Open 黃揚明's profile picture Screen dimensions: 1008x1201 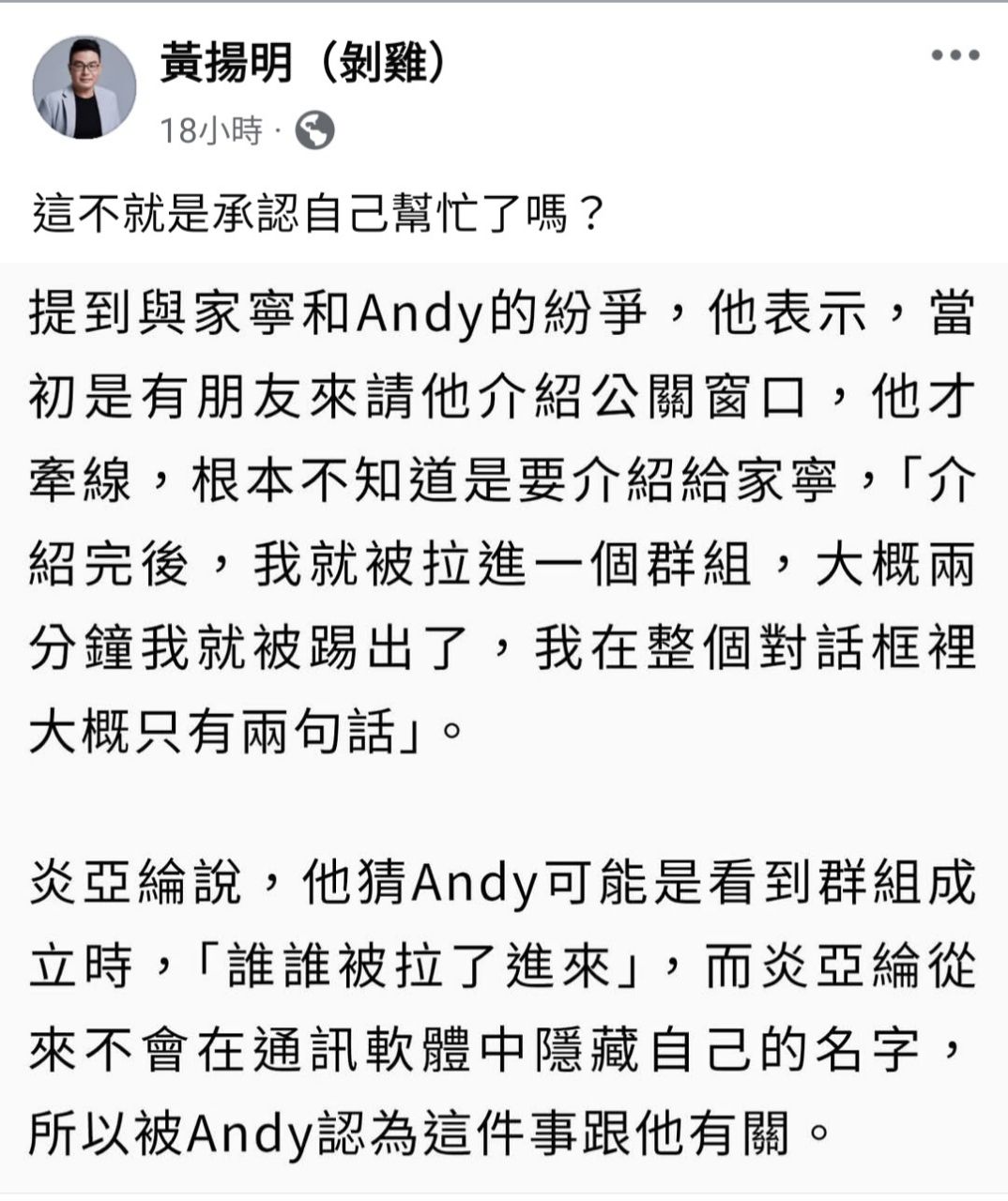84,89
